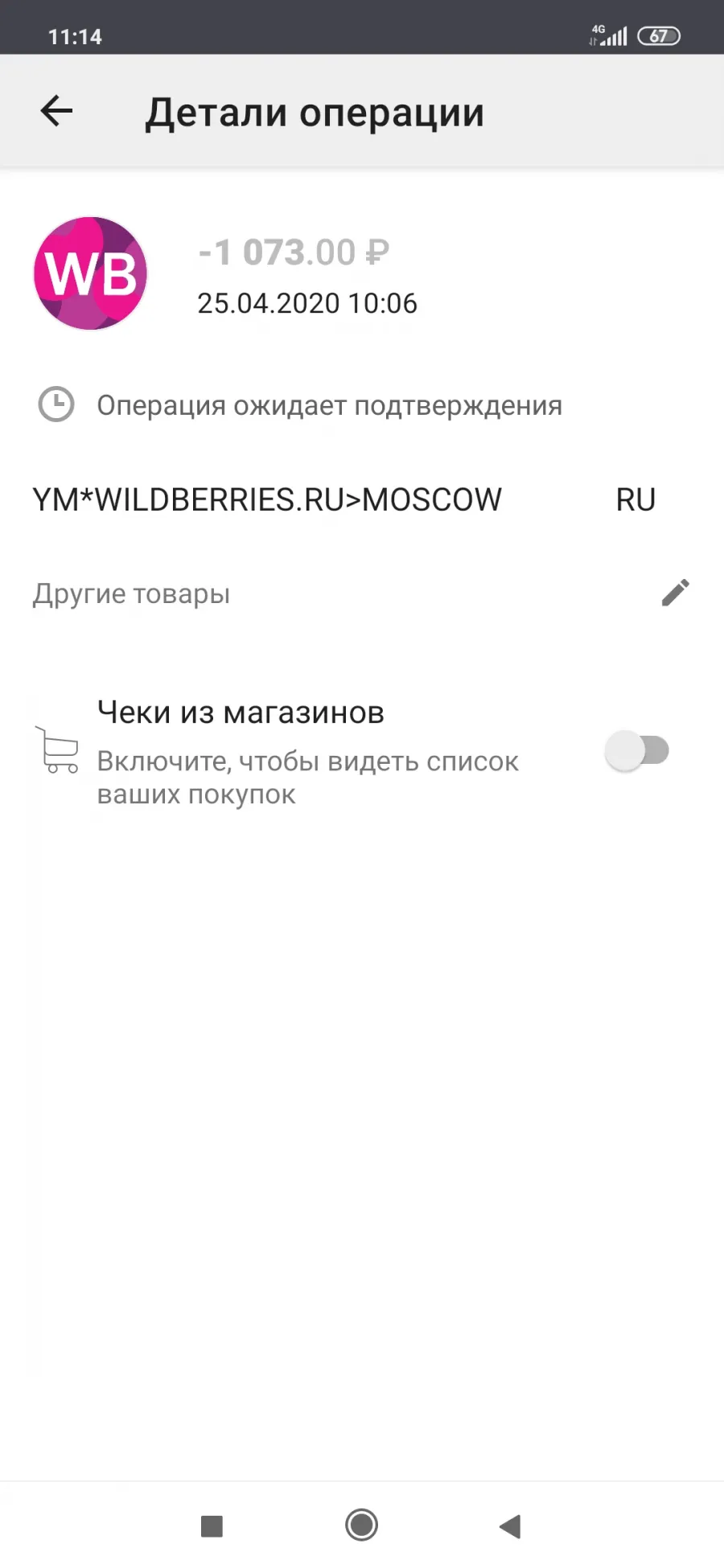Open the recent apps overview

(x=212, y=1525)
